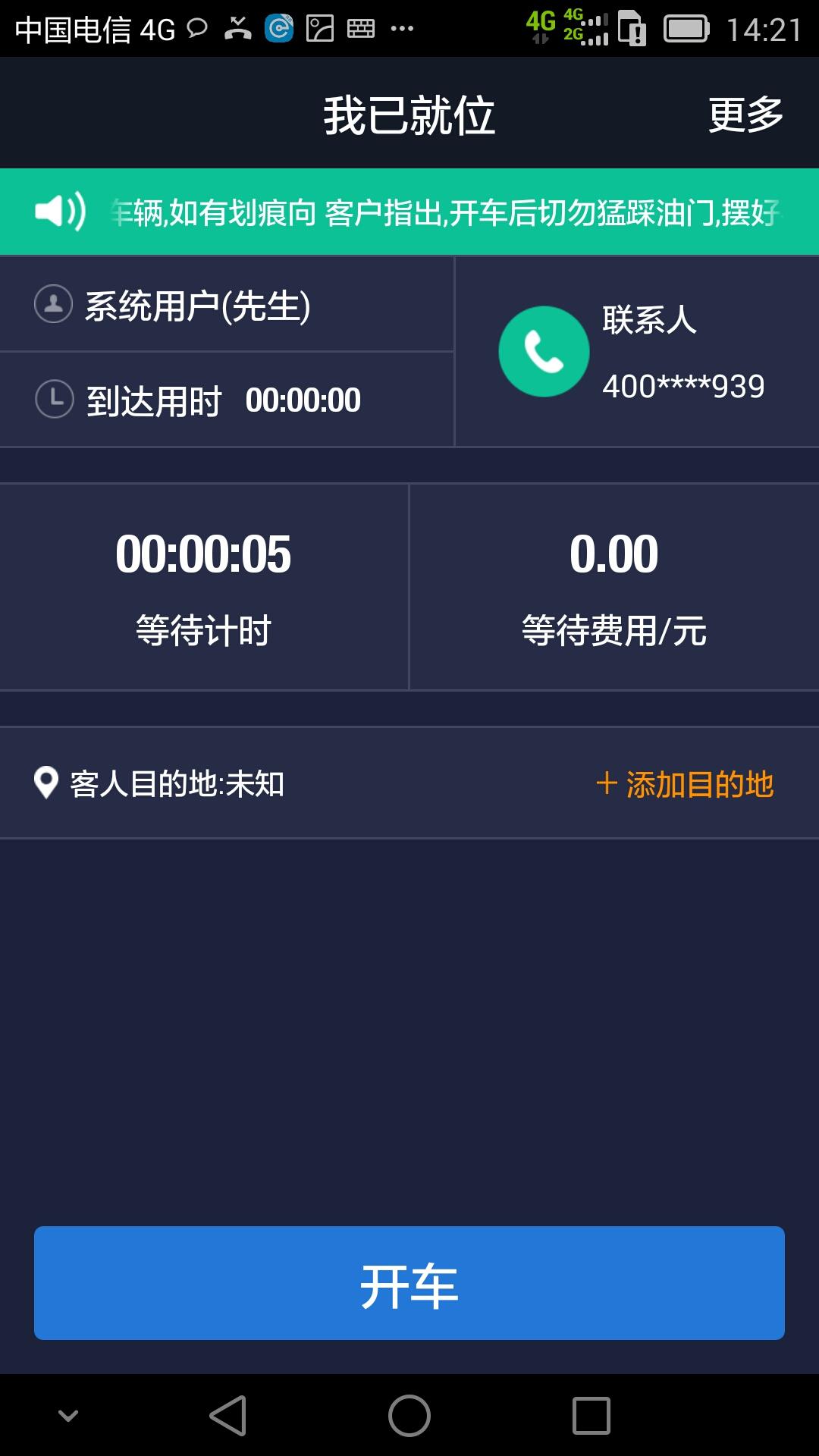Call the contact via the green phone icon
Viewport: 819px width, 1456px height.
pos(544,351)
